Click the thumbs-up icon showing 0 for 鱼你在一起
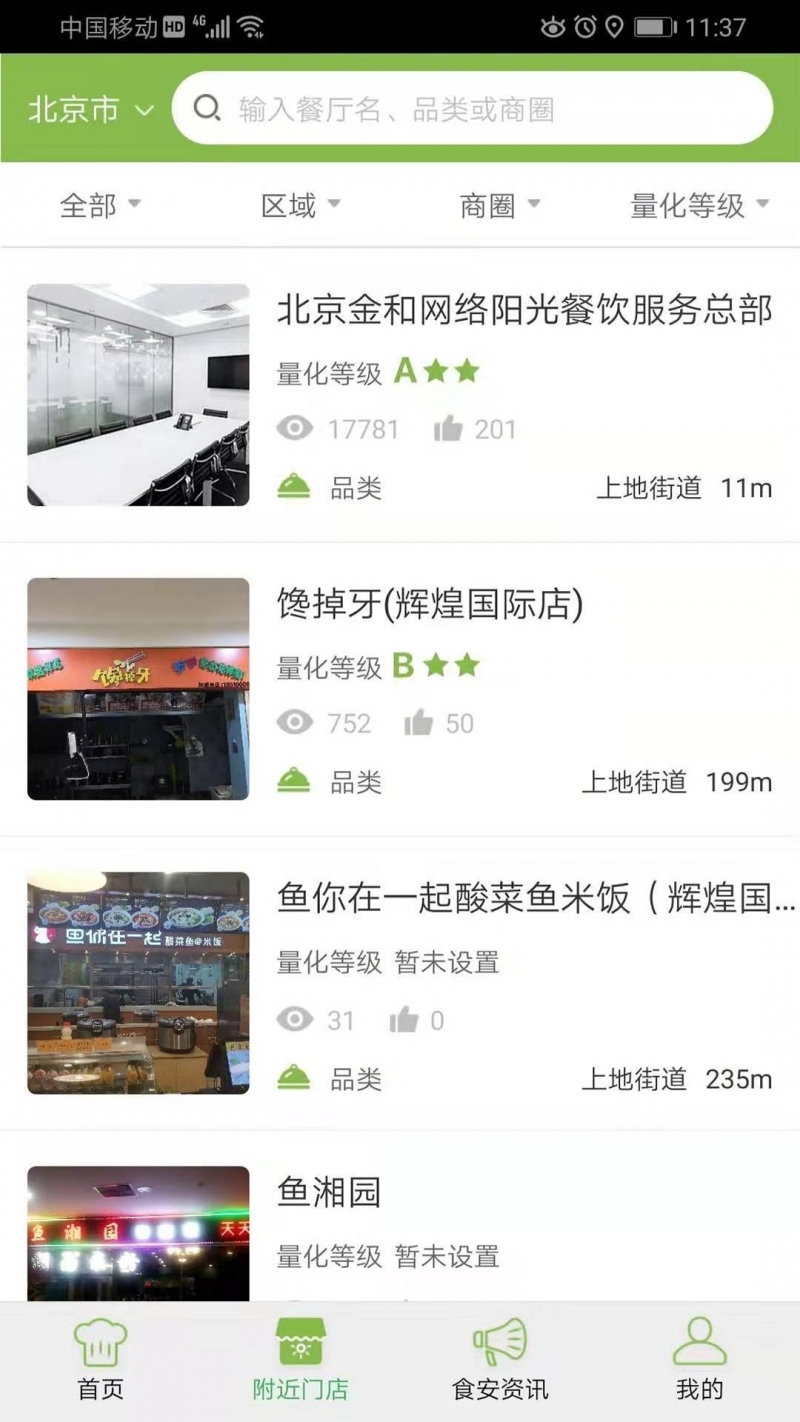The height and width of the screenshot is (1422, 800). [403, 1019]
